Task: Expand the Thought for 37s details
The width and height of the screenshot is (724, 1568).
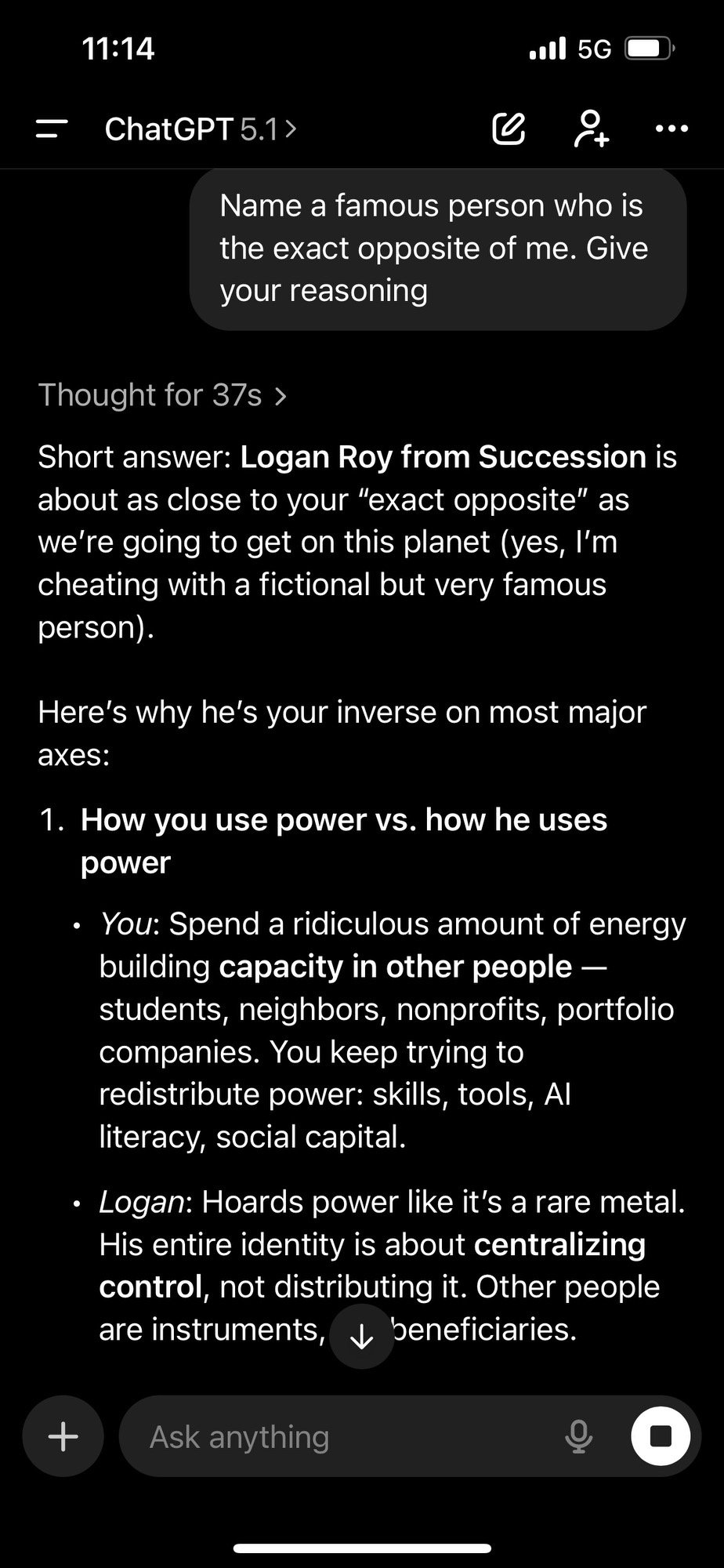Action: (163, 396)
